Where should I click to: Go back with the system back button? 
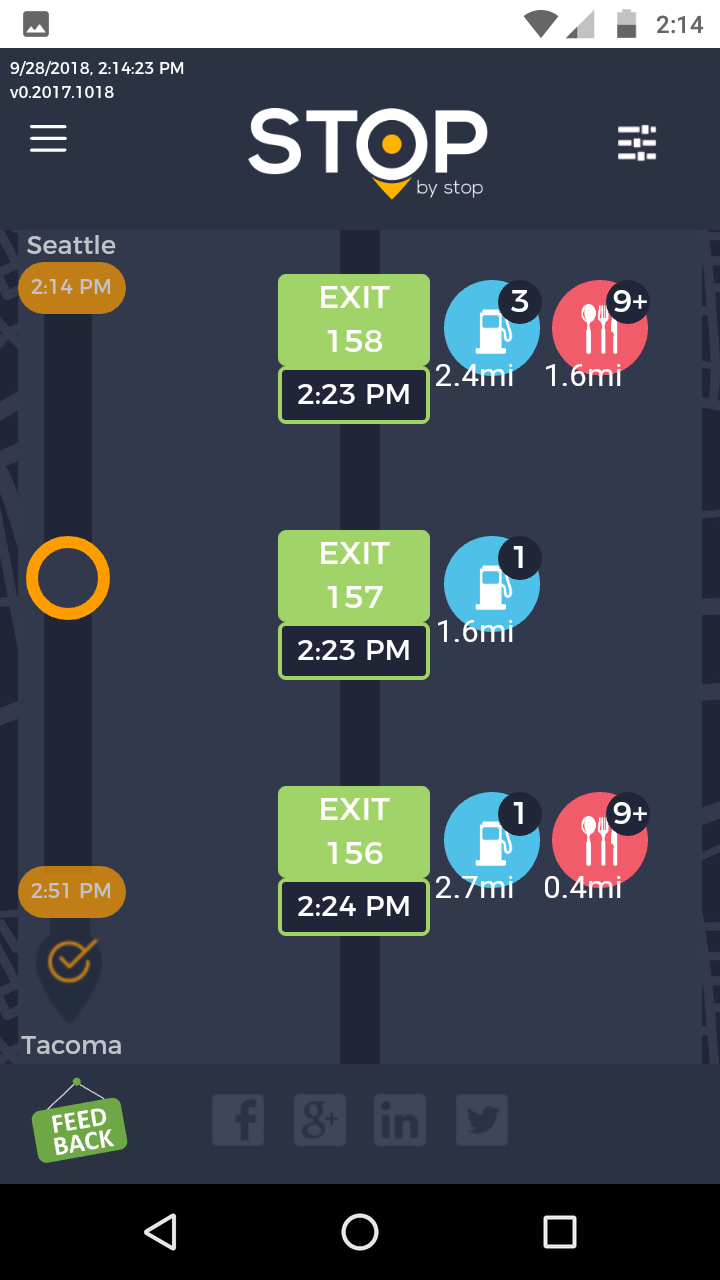pyautogui.click(x=160, y=1232)
